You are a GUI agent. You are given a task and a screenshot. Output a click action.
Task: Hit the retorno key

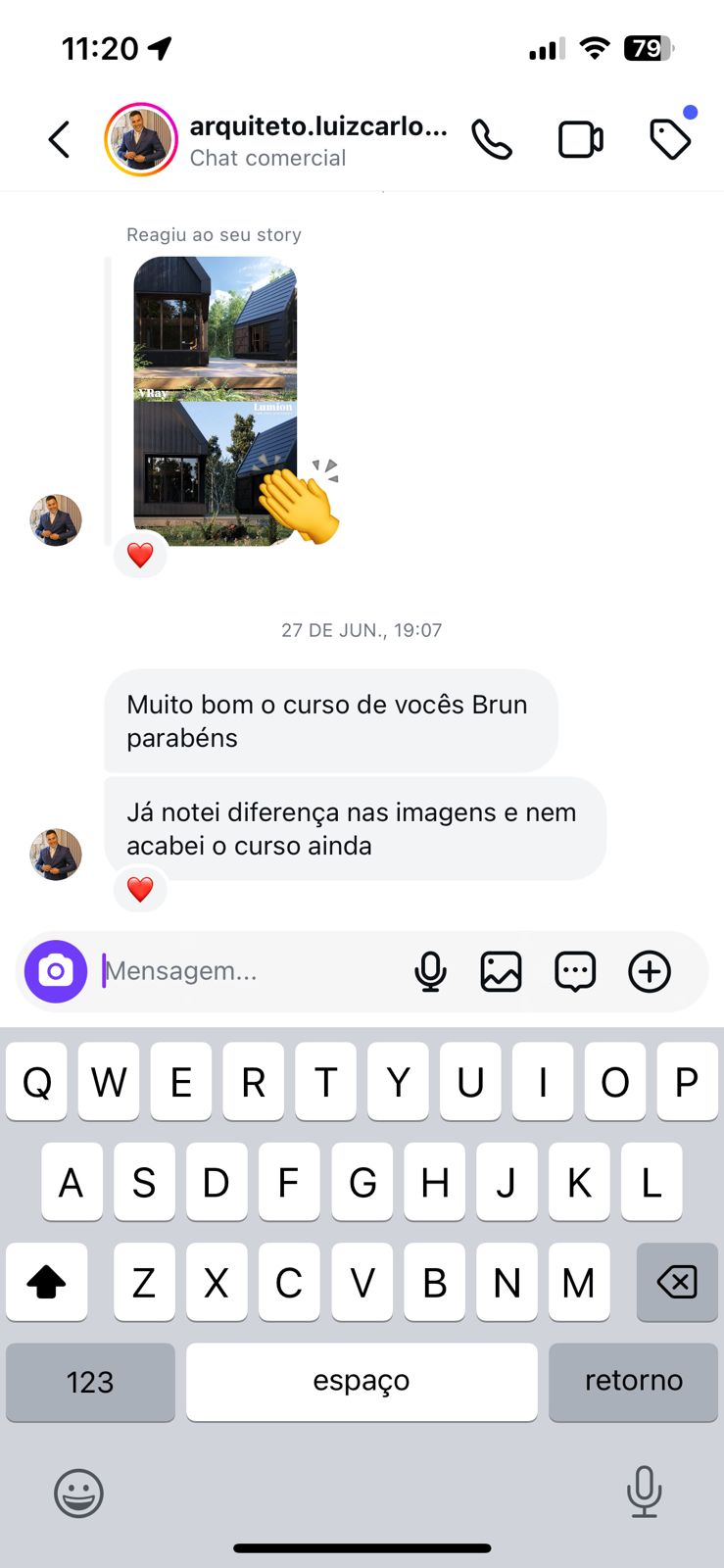pos(633,1381)
